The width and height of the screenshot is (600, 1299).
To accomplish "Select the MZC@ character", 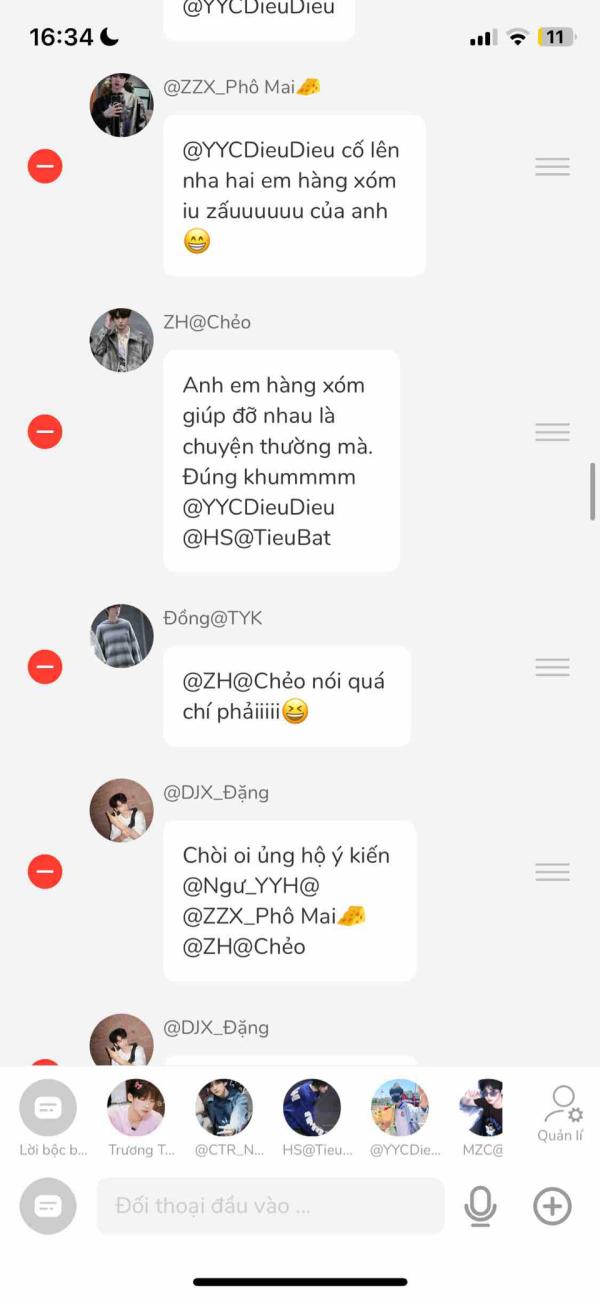I will [481, 1108].
